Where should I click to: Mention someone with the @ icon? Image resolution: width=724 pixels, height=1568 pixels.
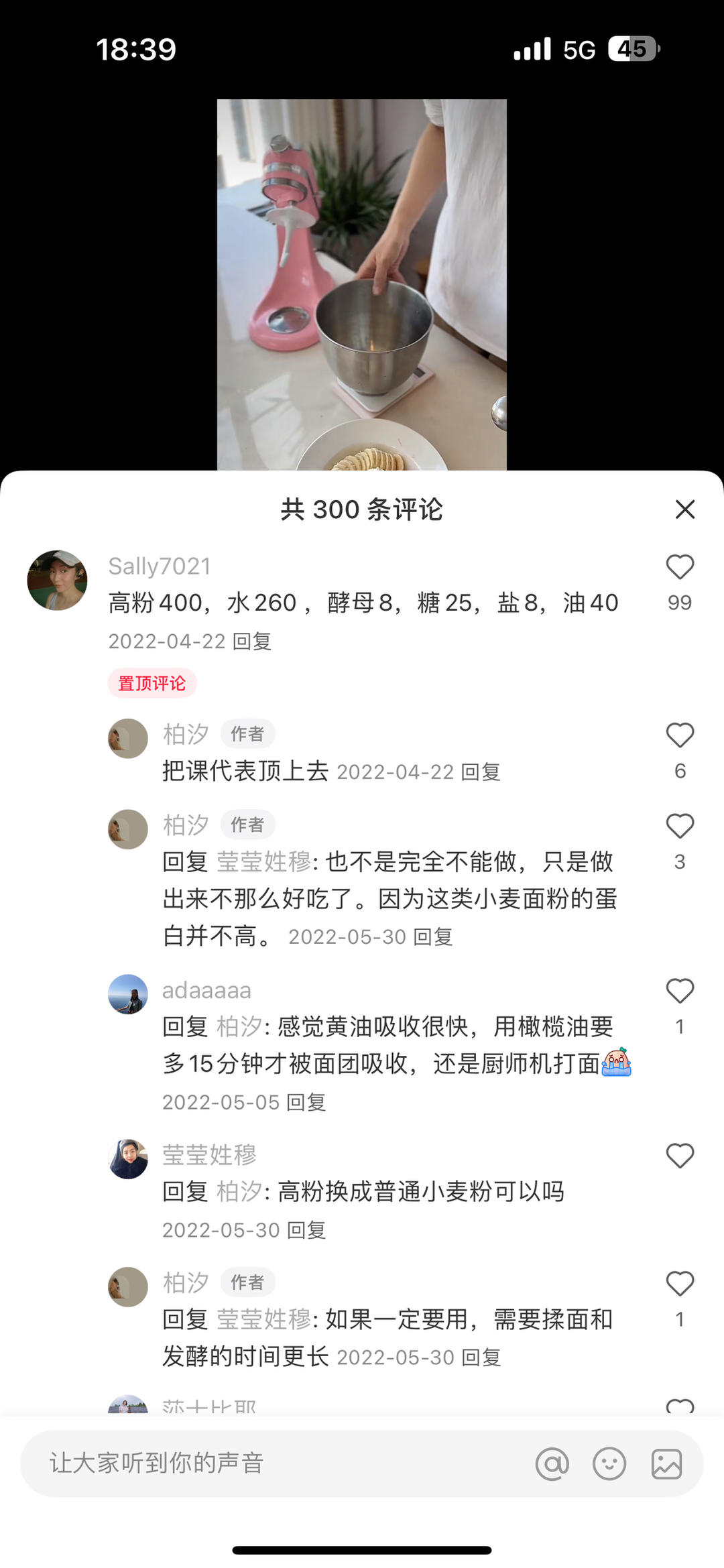(x=552, y=1463)
